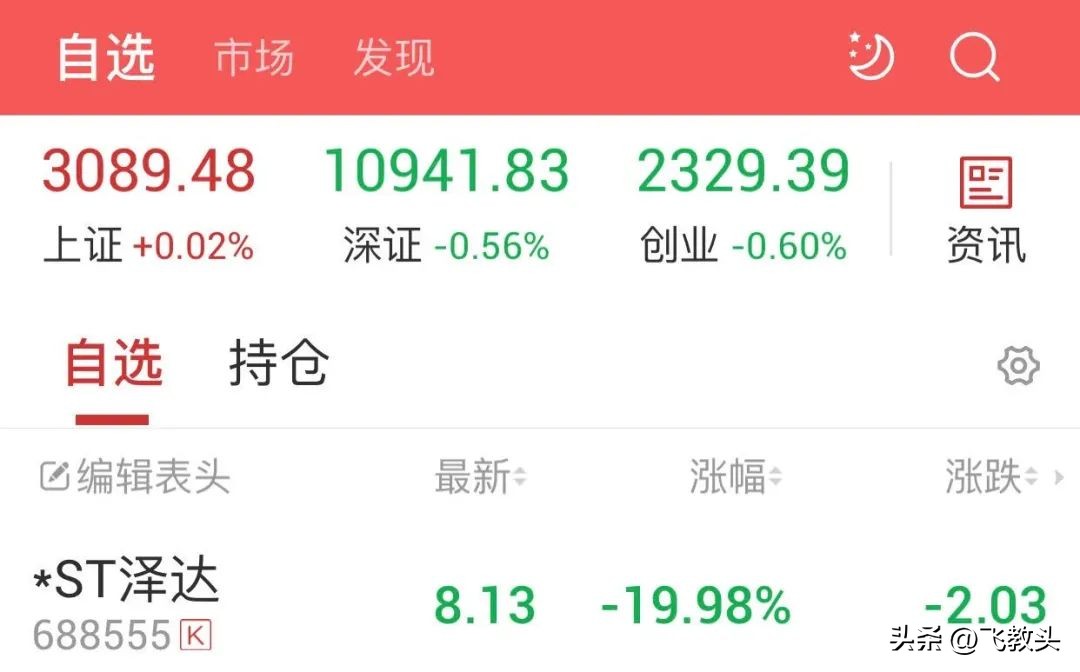Image resolution: width=1080 pixels, height=672 pixels.
Task: Tap 编辑表头 to edit columns
Action: 135,477
